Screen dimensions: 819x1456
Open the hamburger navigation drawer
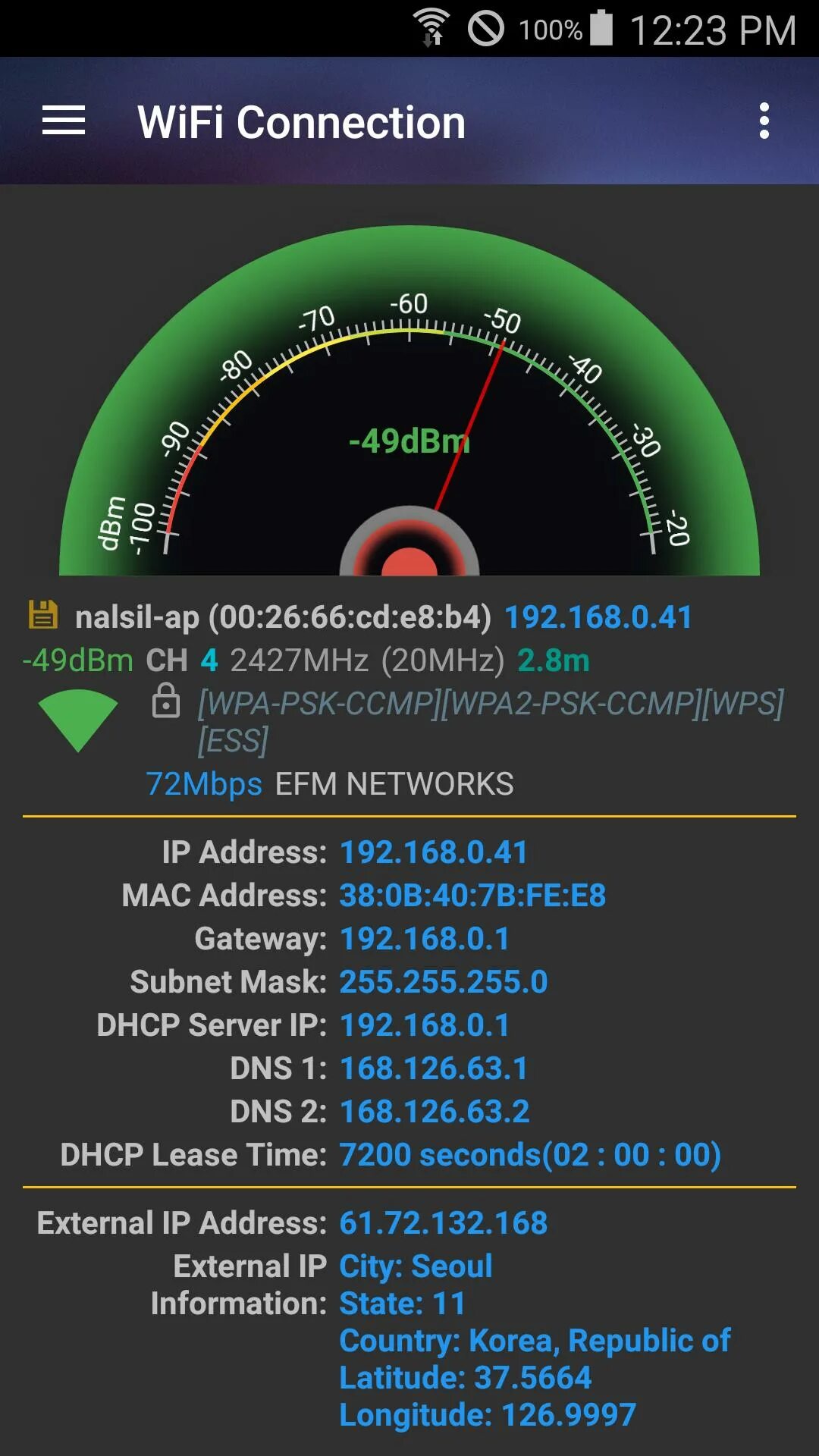tap(64, 121)
